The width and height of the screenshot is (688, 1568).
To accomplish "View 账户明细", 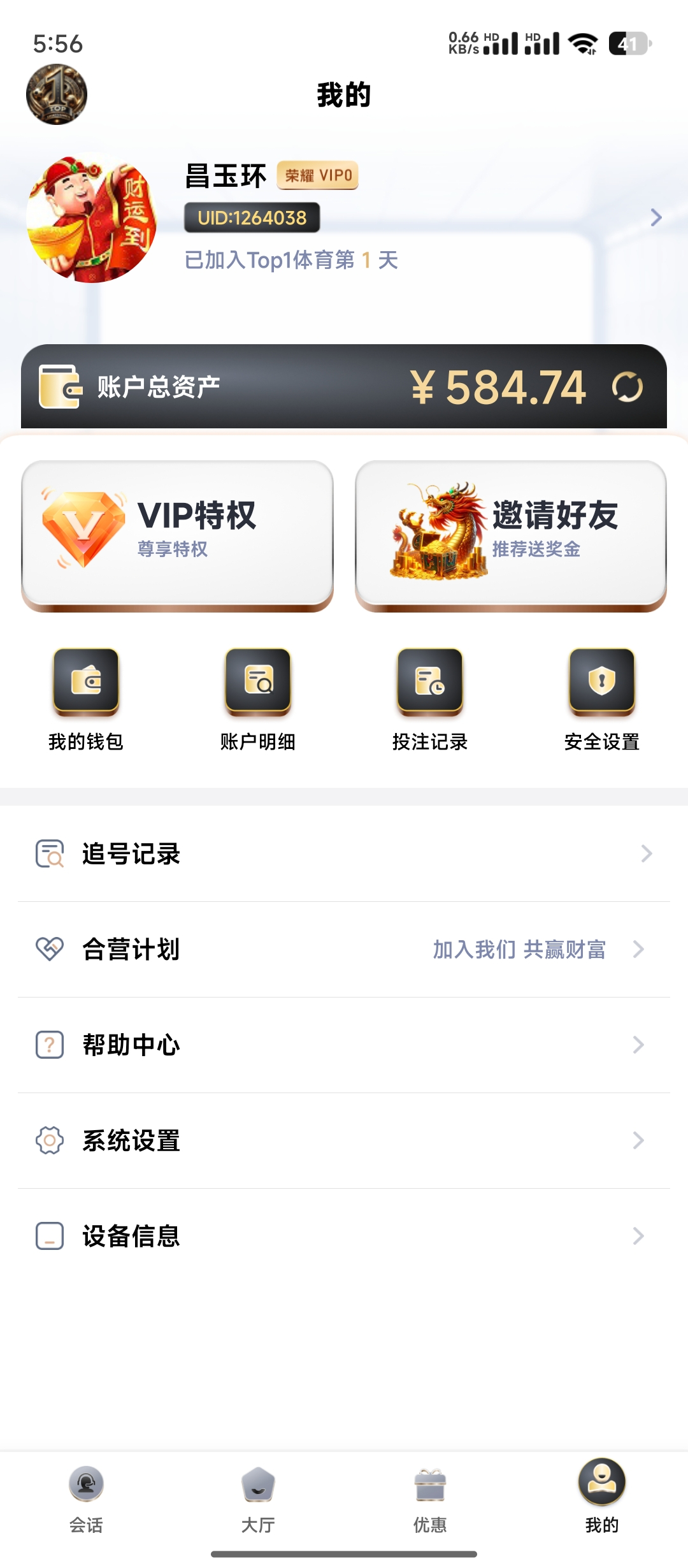I will (x=258, y=699).
